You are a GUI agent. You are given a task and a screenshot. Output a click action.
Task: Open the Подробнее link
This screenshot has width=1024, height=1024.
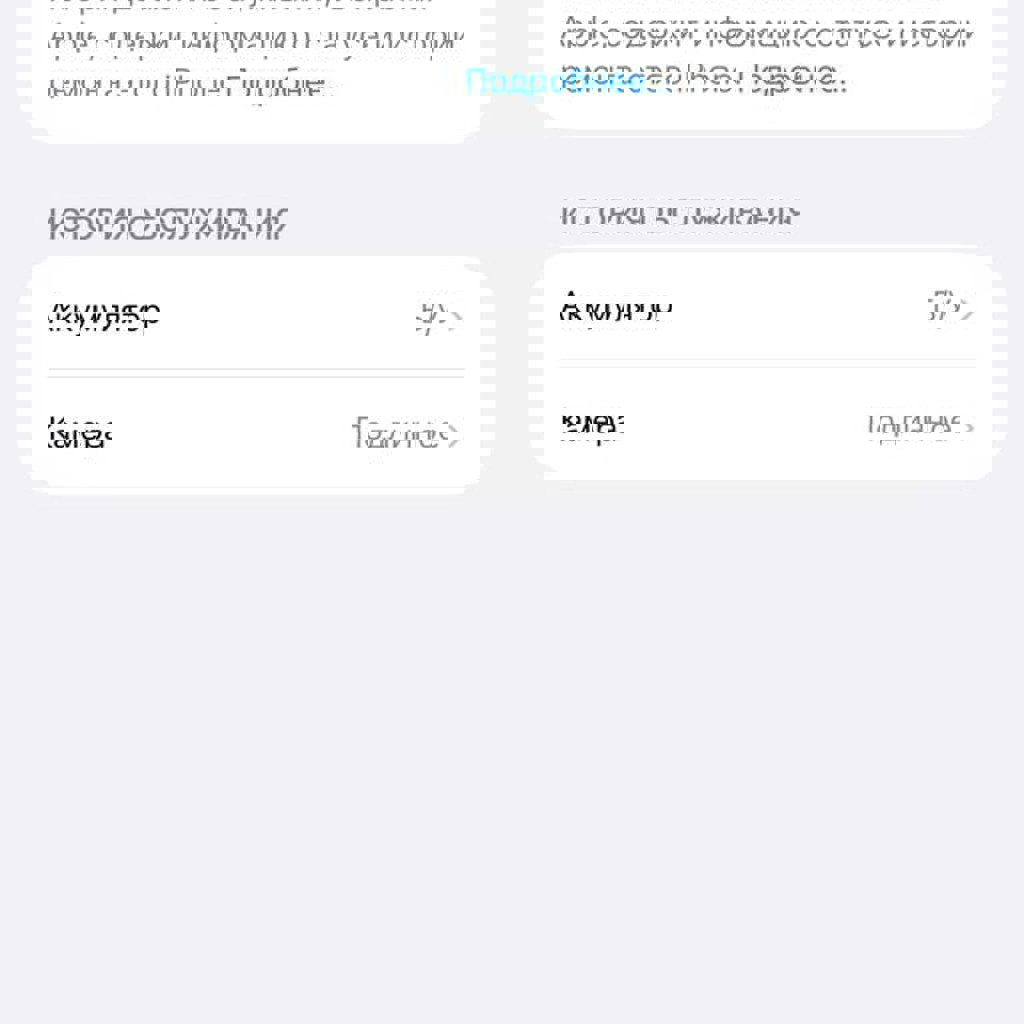(x=560, y=82)
